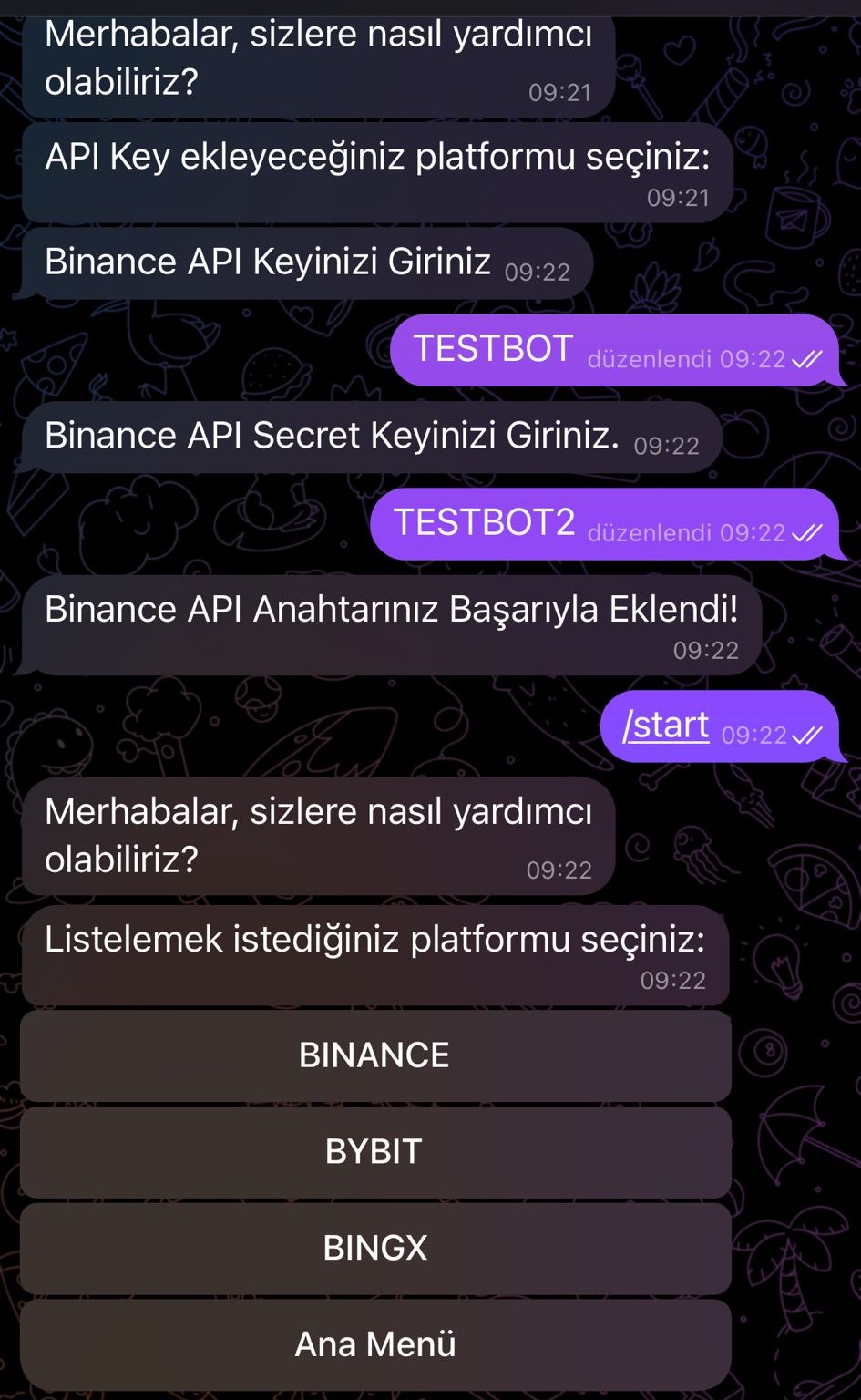
Task: Pick BINGX from the platform list
Action: click(x=374, y=1248)
